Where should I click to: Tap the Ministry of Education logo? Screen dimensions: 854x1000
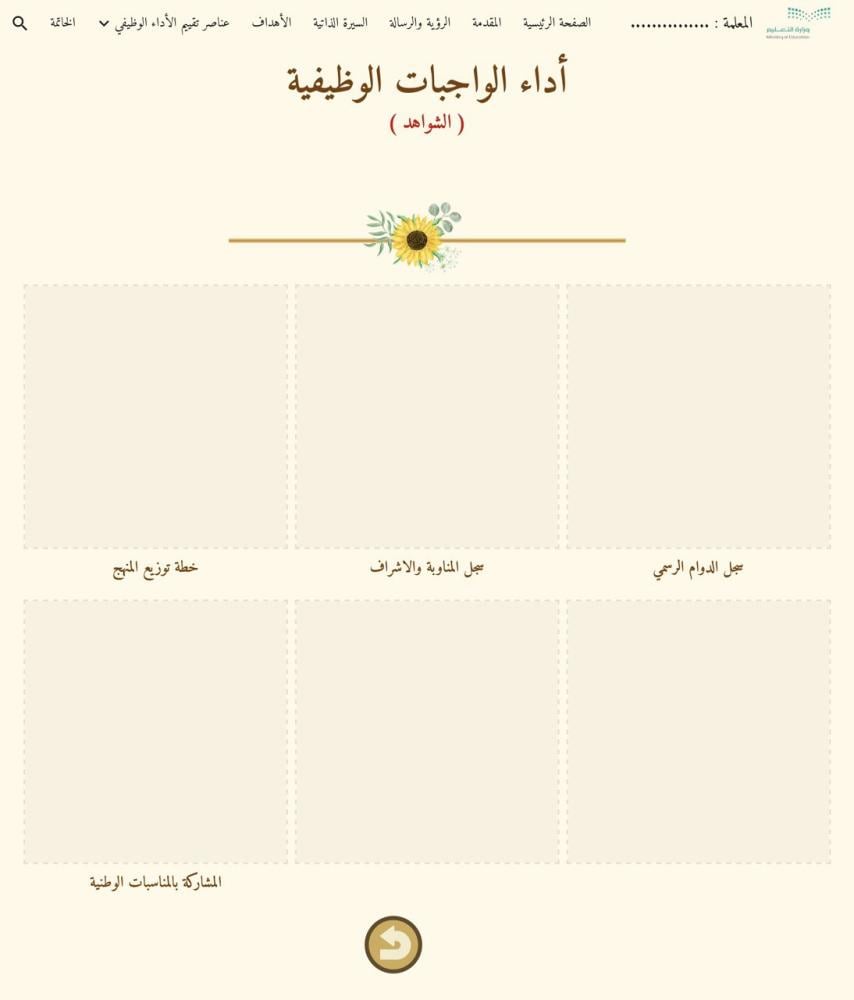pos(797,22)
